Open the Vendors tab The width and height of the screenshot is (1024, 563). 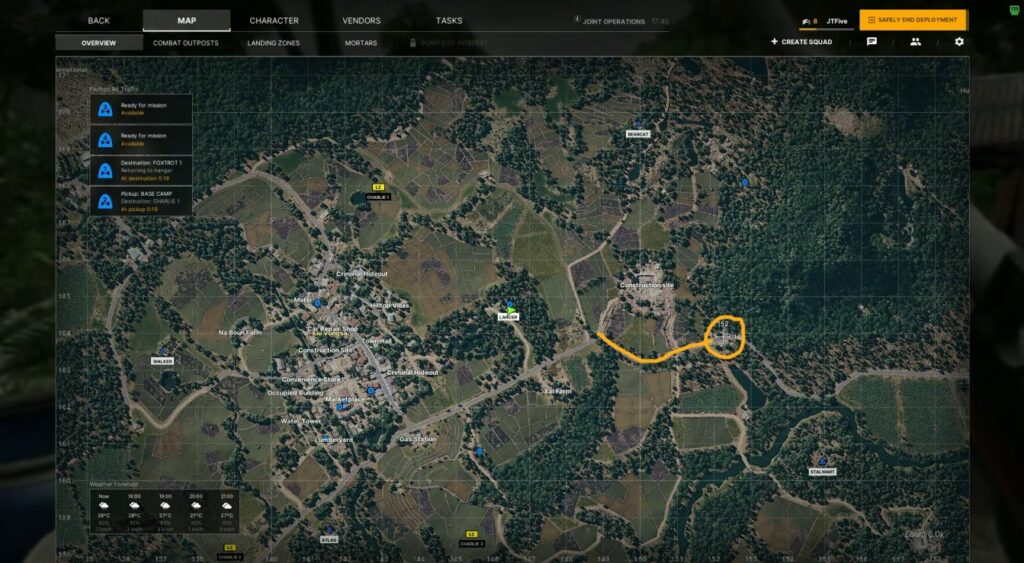point(361,20)
